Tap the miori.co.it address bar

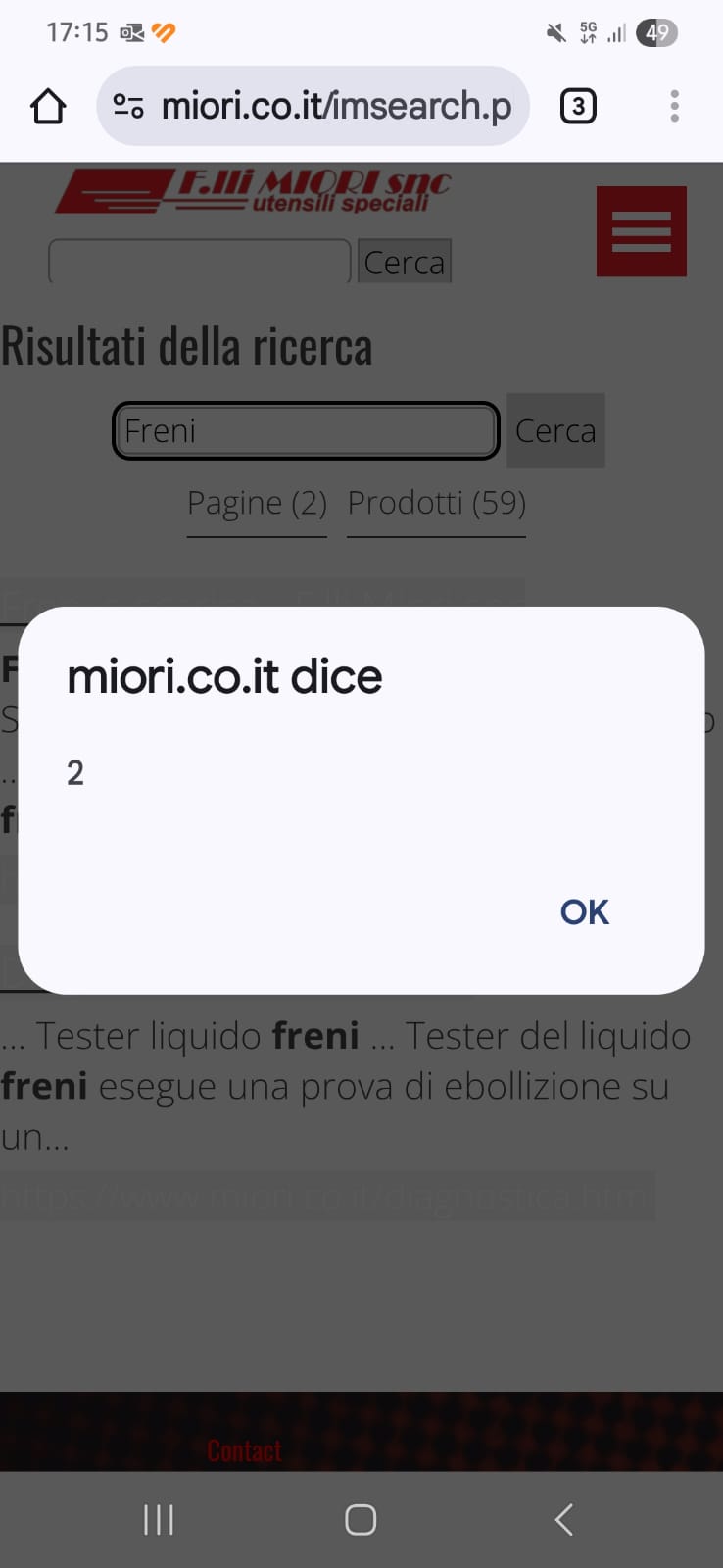pyautogui.click(x=313, y=106)
